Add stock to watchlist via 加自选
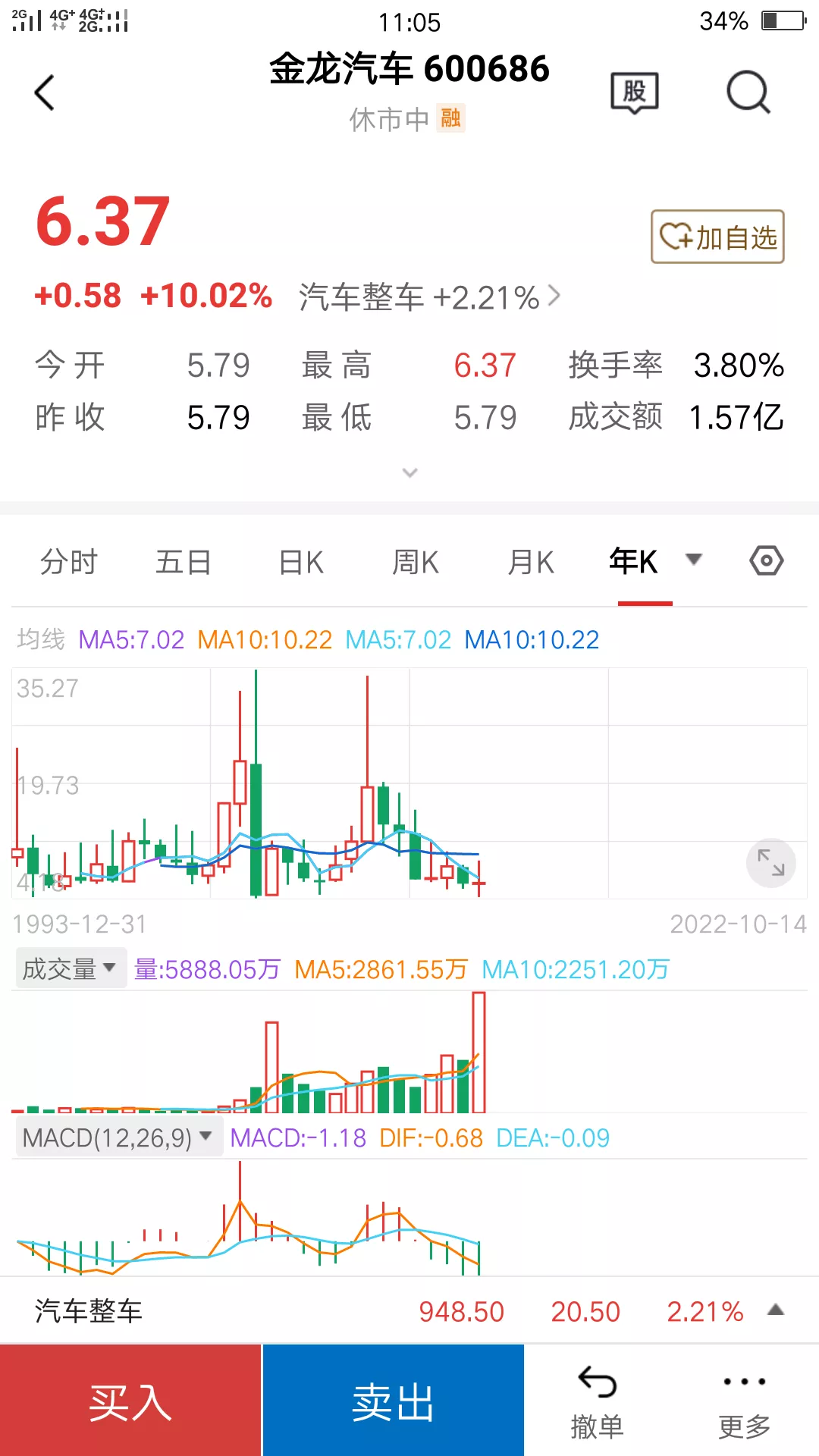 (717, 237)
